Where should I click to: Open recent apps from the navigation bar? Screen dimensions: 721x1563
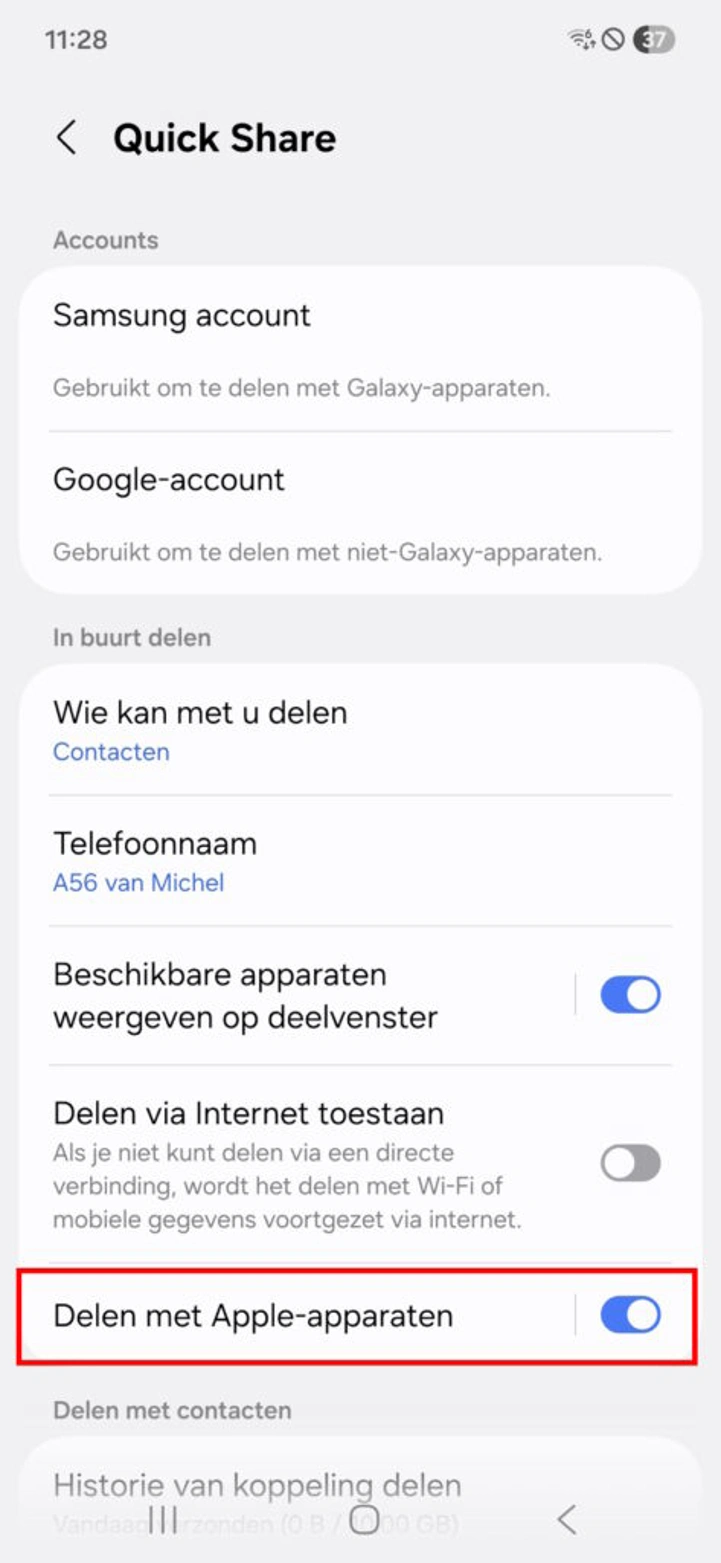[x=160, y=1520]
